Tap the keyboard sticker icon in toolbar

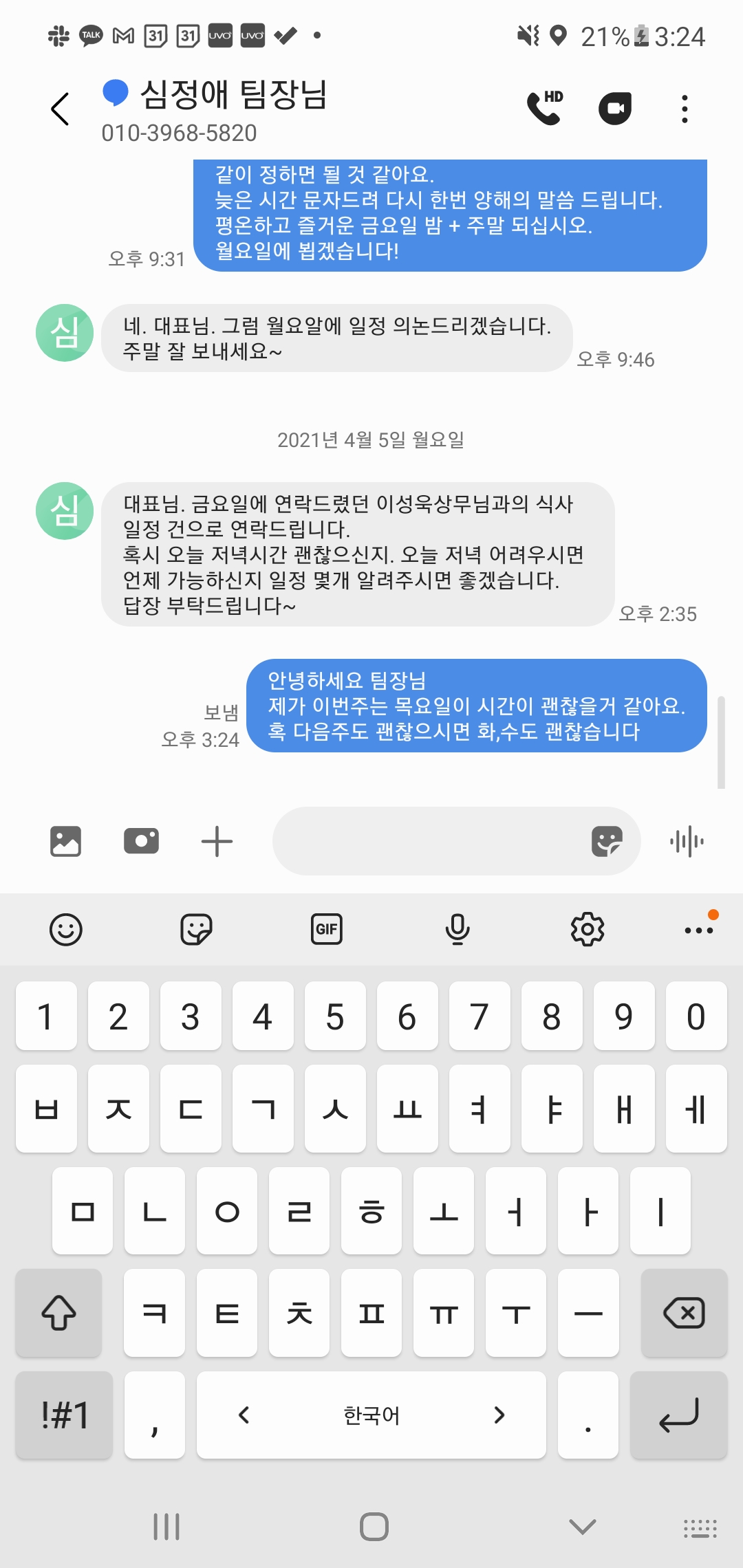click(x=196, y=930)
